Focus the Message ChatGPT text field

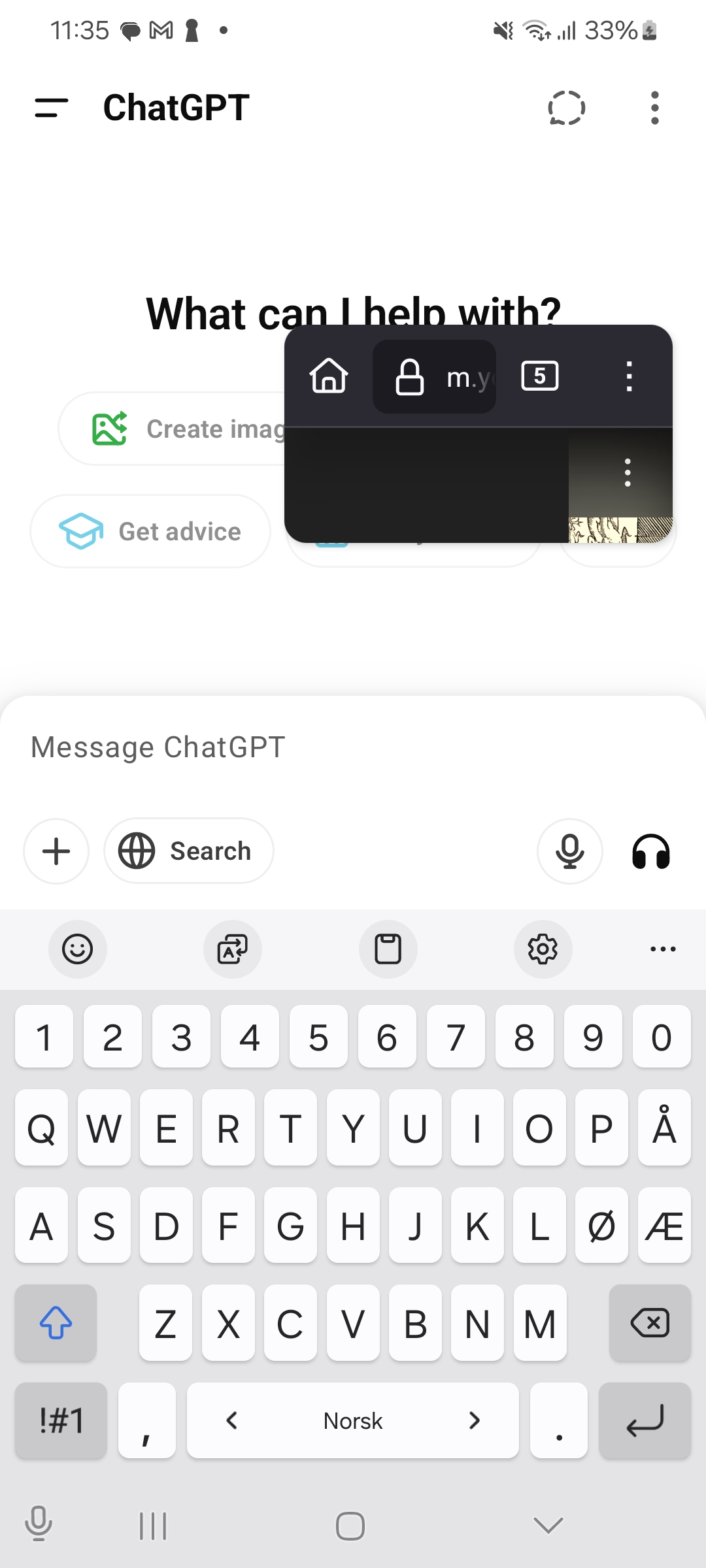click(x=353, y=747)
